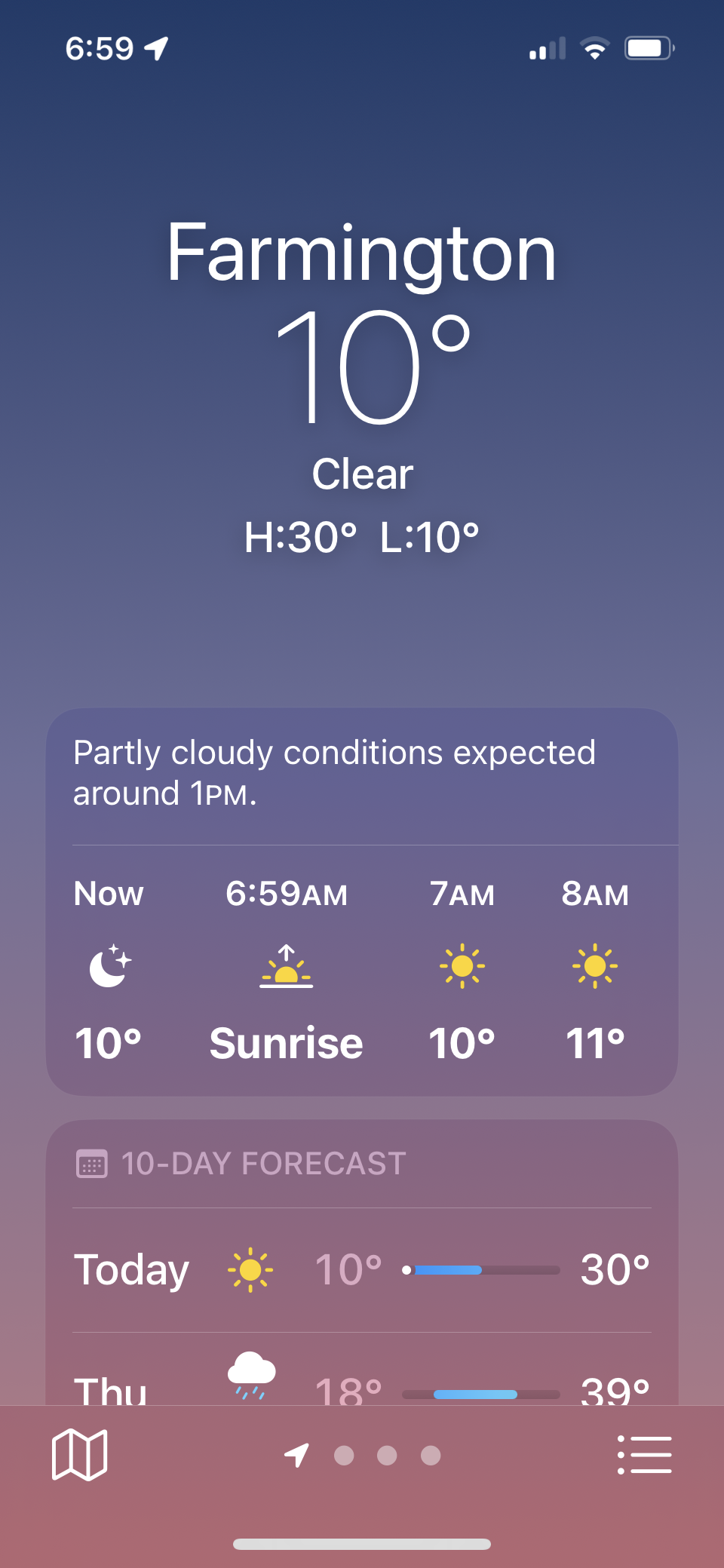724x1568 pixels.
Task: Open the weather map view
Action: (x=79, y=1454)
